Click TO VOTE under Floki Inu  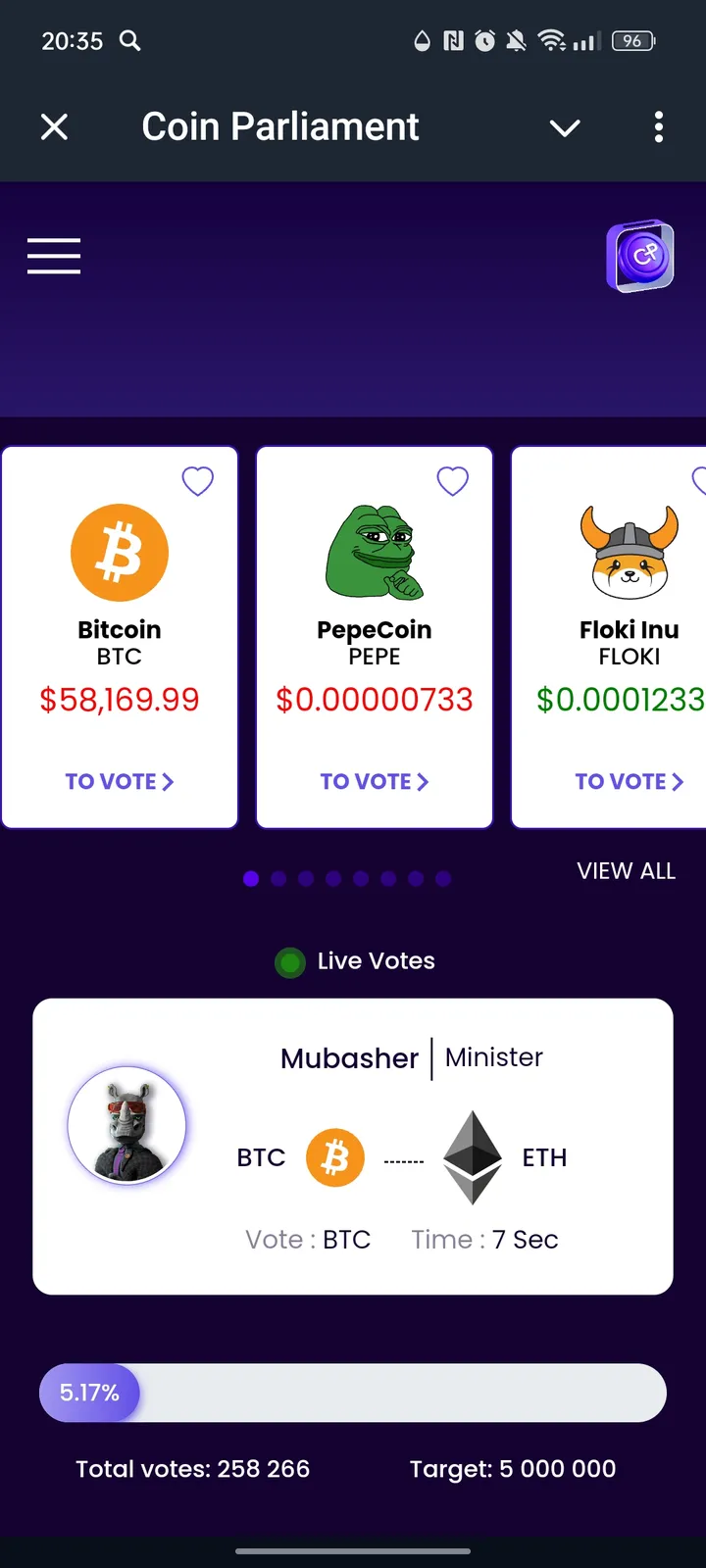(629, 781)
